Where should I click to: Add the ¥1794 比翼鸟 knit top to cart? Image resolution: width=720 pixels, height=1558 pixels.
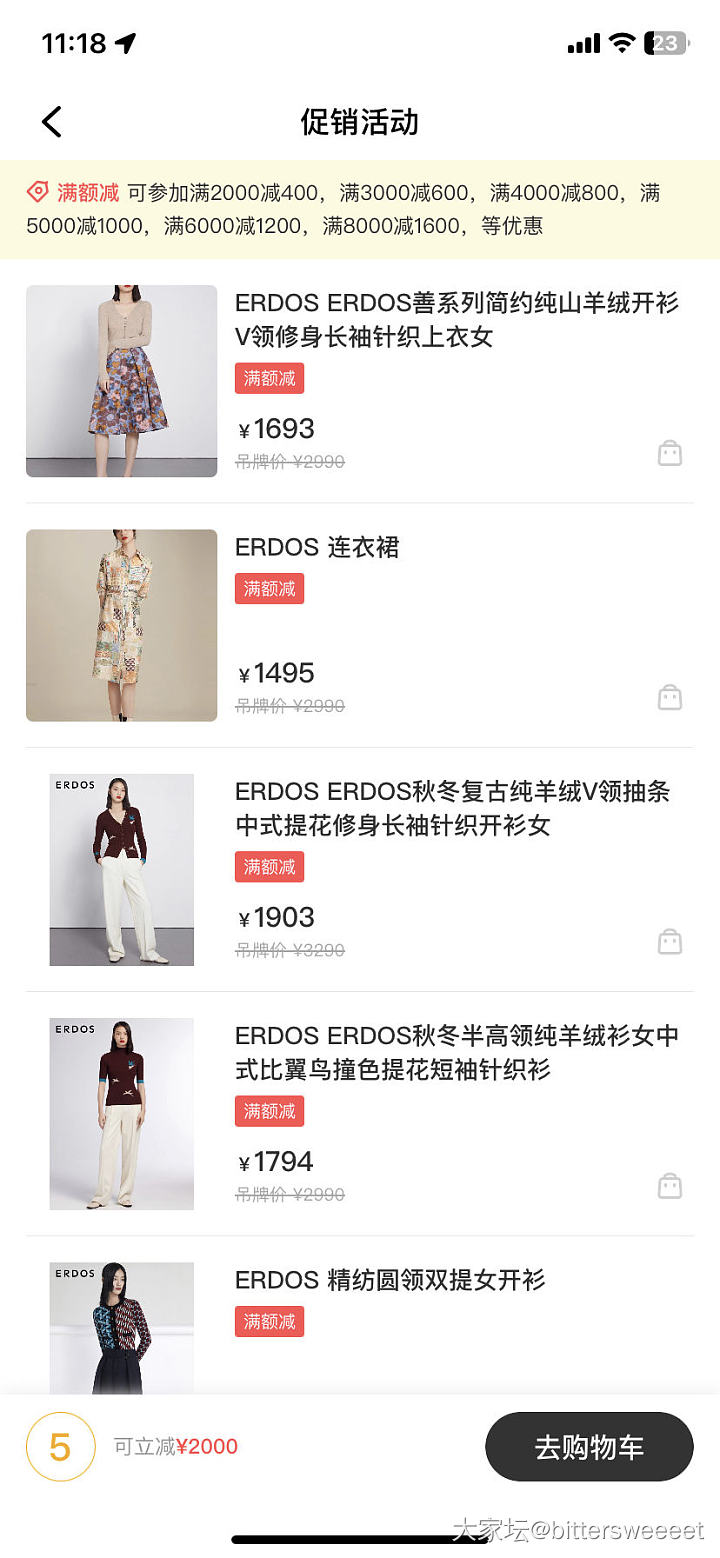[669, 1186]
